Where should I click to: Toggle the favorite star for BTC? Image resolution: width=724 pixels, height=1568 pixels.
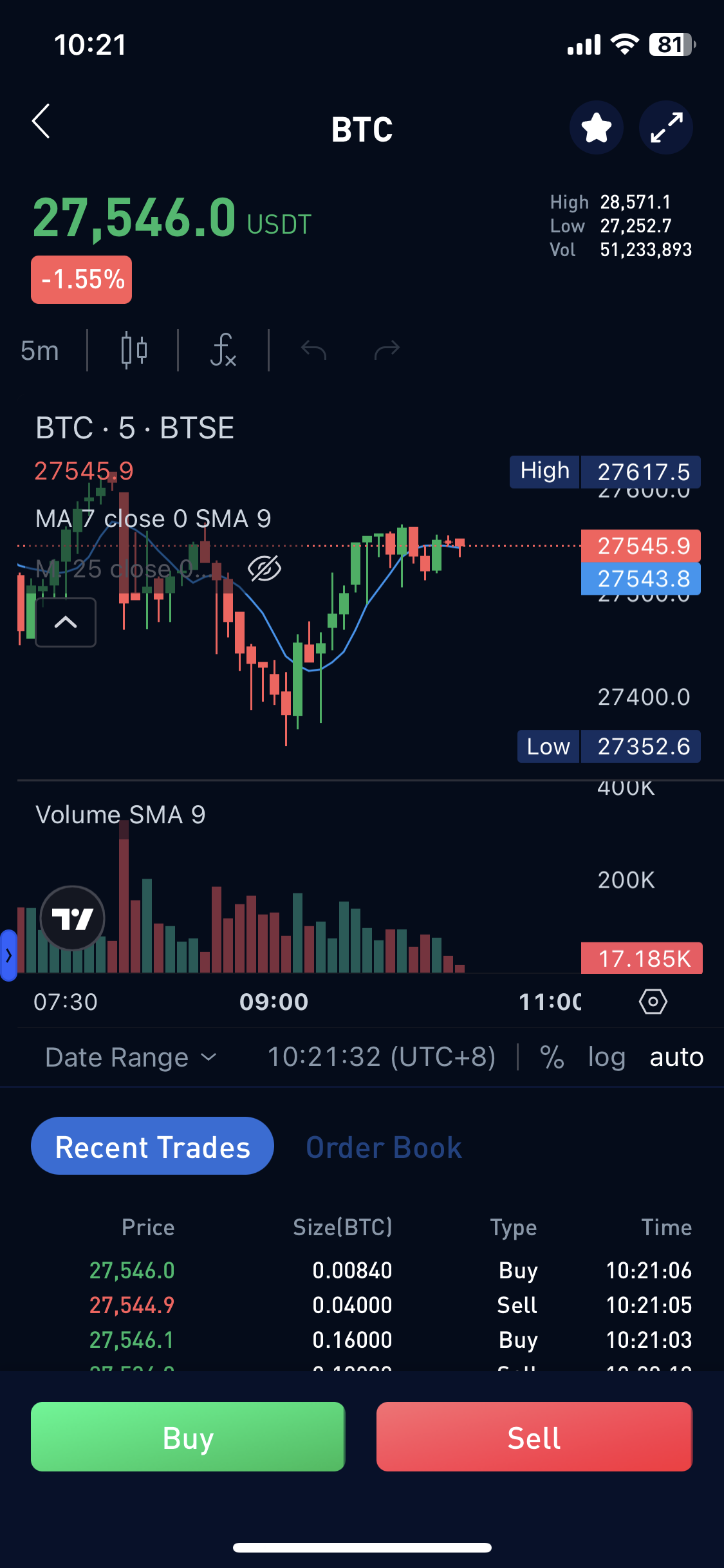[596, 127]
